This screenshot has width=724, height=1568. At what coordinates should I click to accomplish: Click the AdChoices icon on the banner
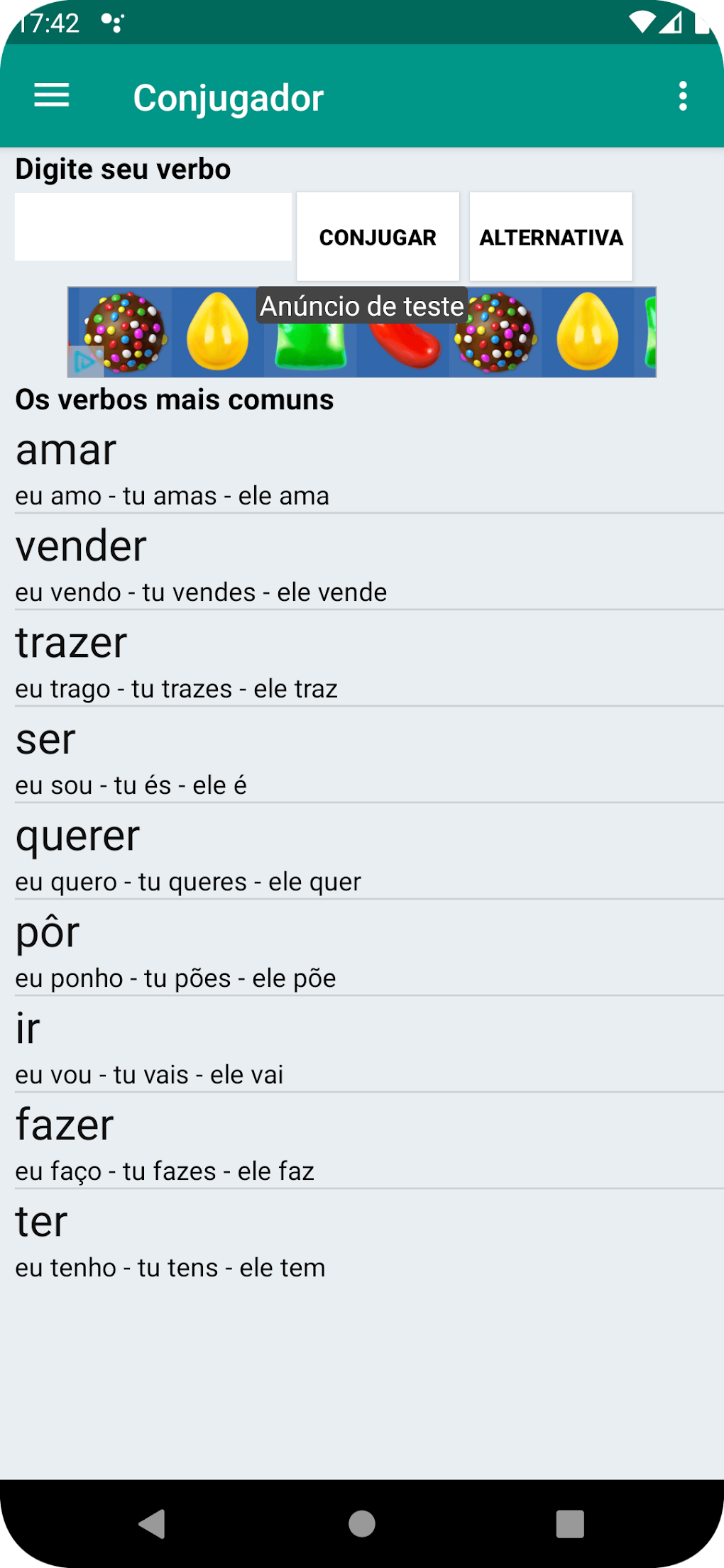point(84,361)
